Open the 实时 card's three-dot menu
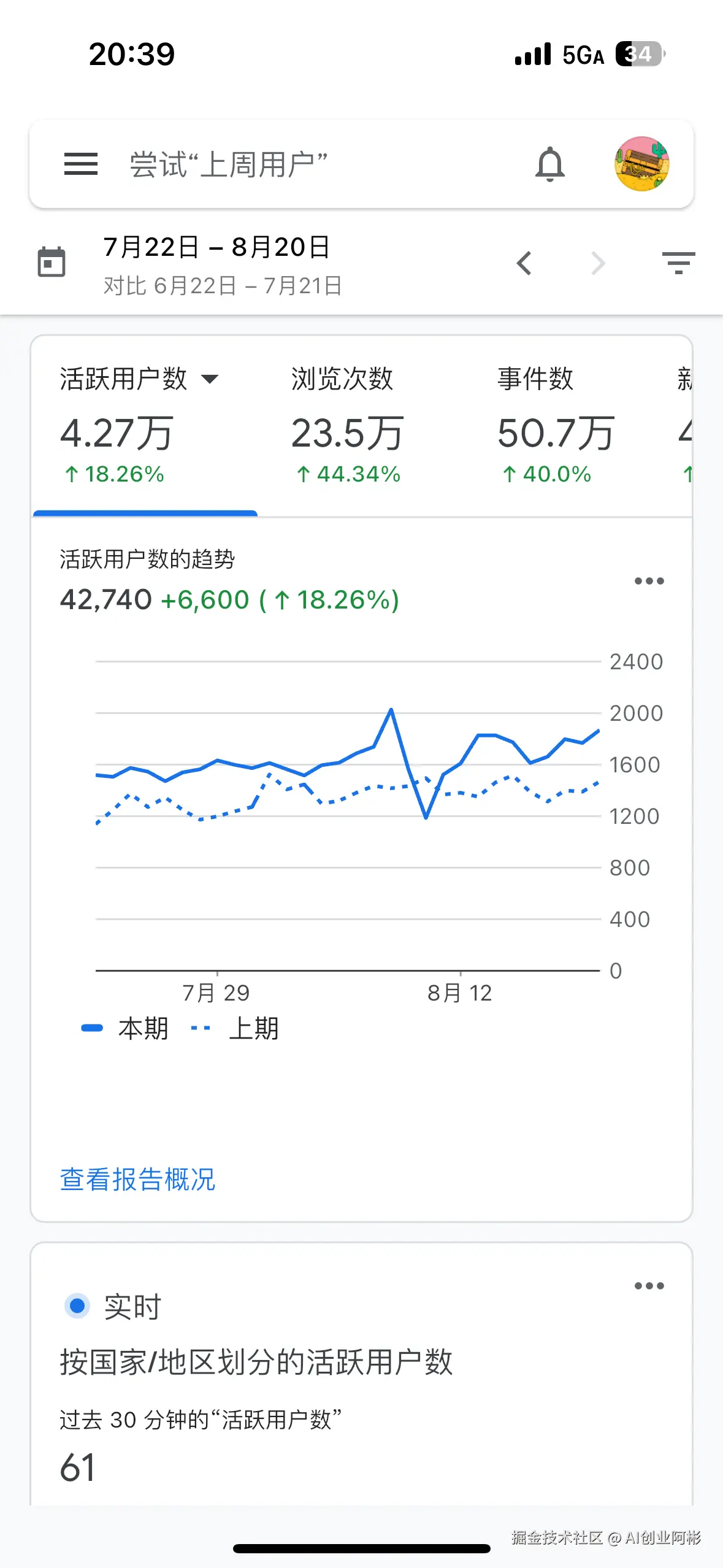This screenshot has width=723, height=1568. (x=649, y=1285)
